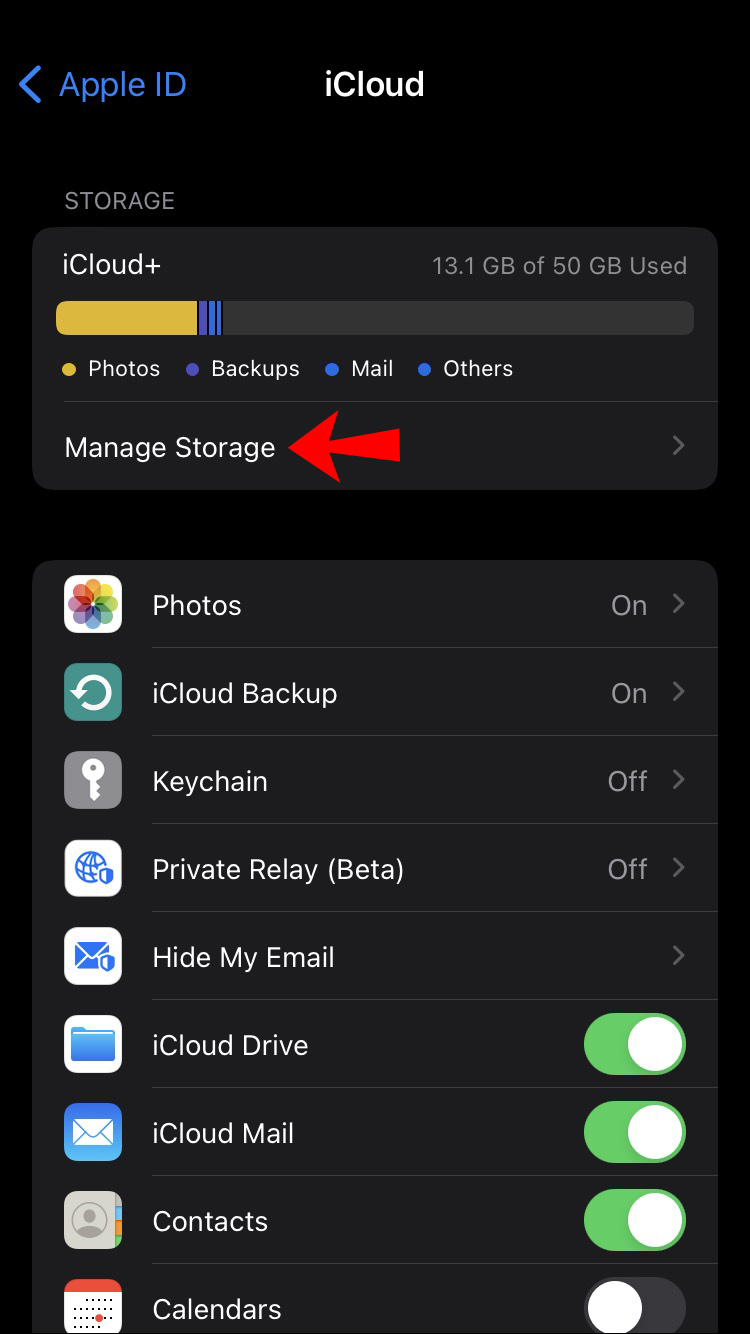
Task: Turn off iCloud Drive
Action: pyautogui.click(x=634, y=1045)
